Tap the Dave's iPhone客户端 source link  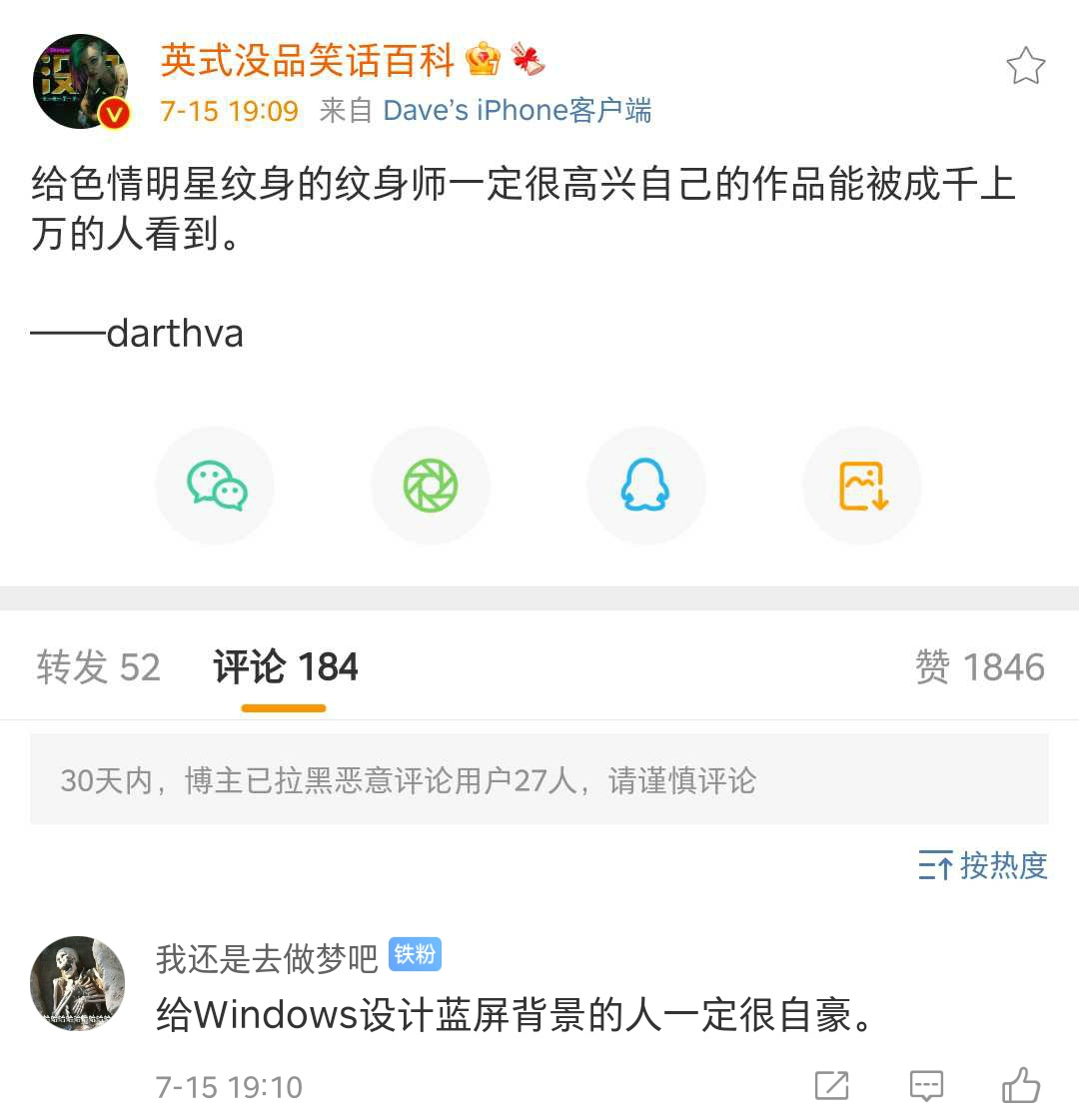[517, 110]
